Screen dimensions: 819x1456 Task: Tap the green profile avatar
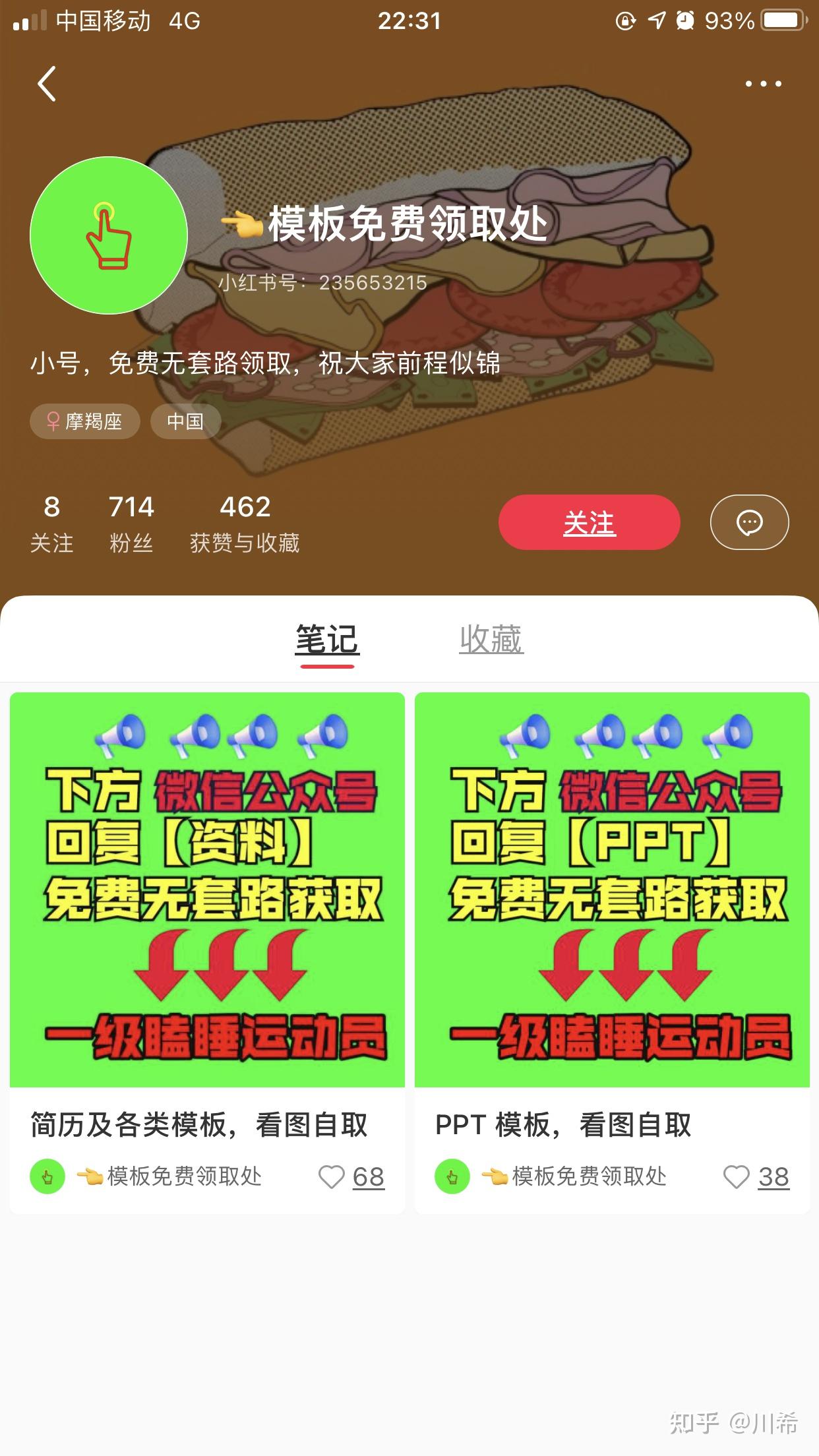109,235
